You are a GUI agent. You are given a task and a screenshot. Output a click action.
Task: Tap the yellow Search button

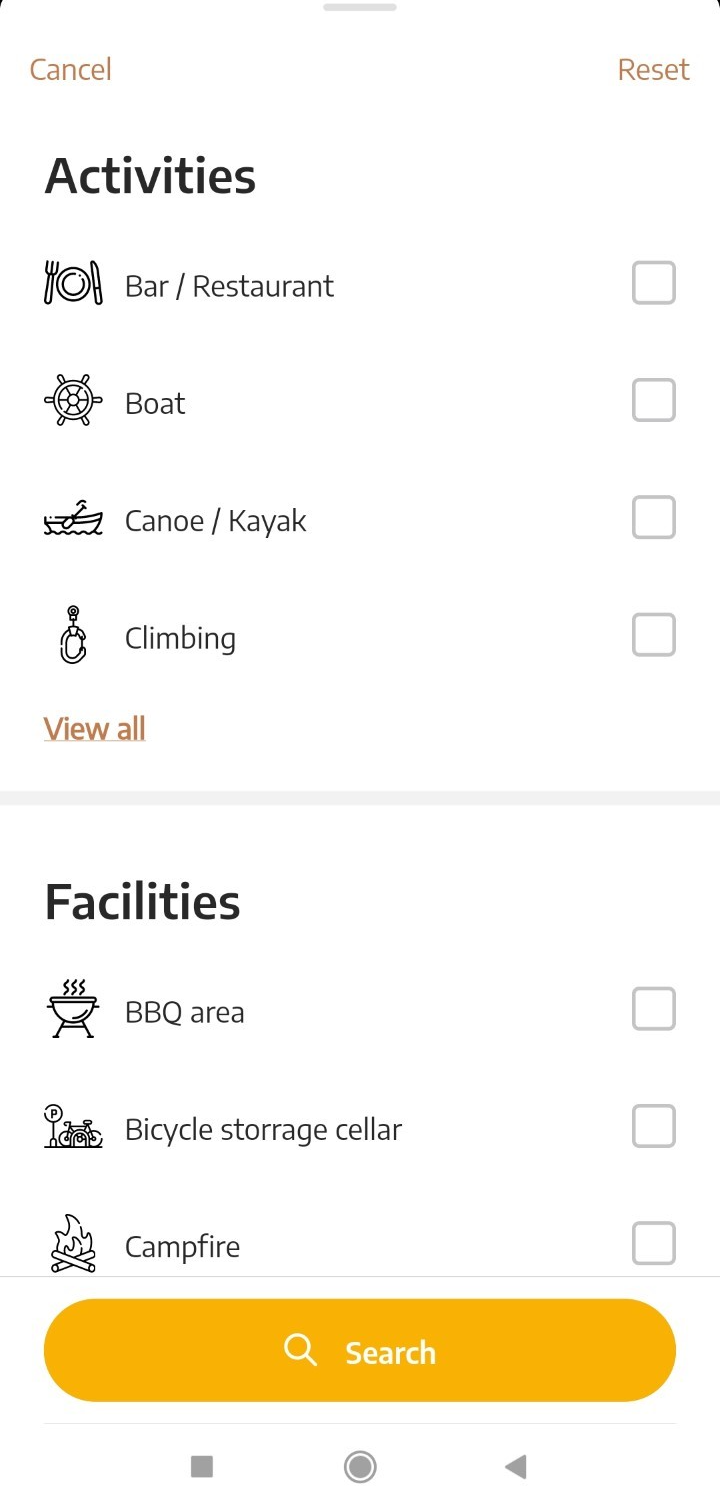click(x=360, y=1351)
